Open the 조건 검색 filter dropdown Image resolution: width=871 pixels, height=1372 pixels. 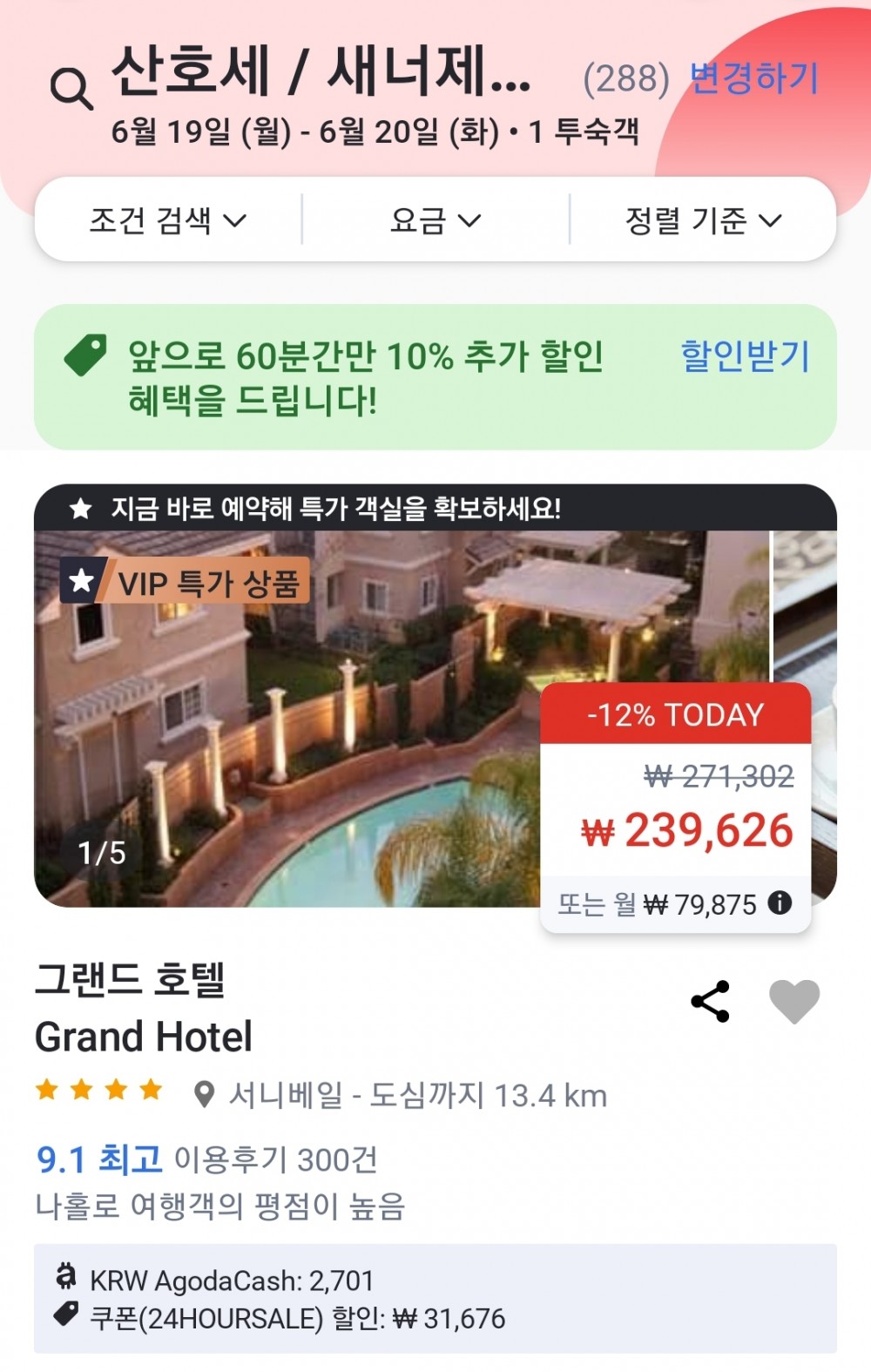click(168, 220)
